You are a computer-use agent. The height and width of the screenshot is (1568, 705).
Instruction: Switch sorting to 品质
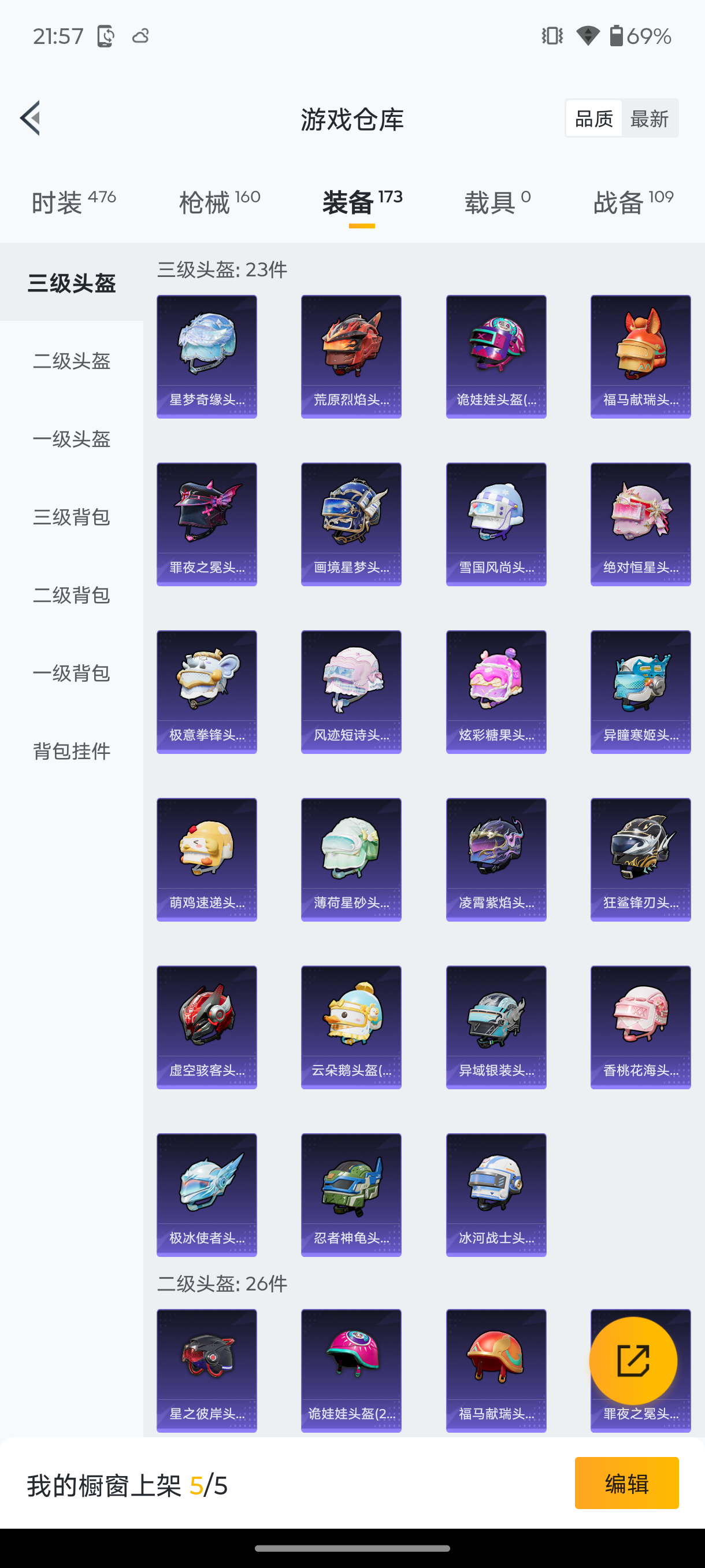[x=592, y=118]
